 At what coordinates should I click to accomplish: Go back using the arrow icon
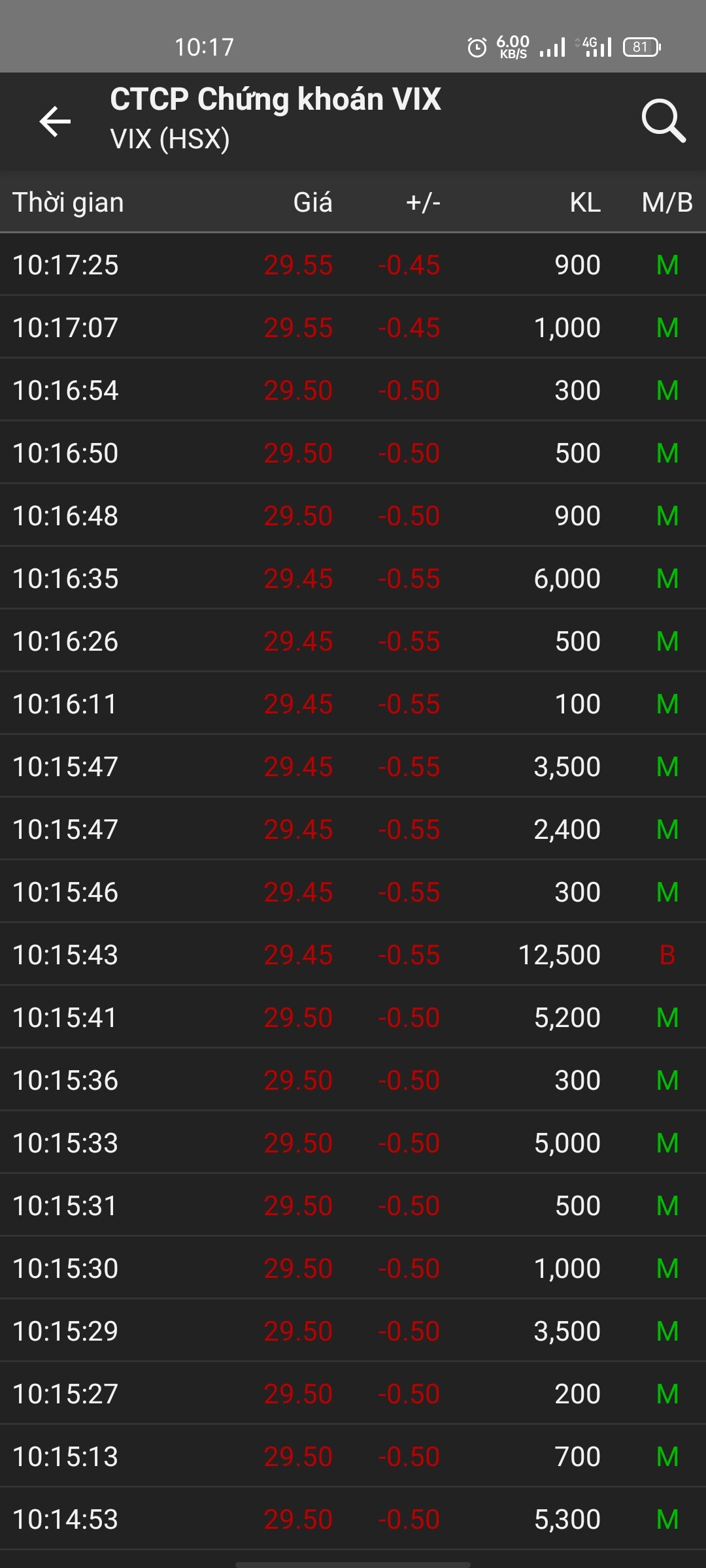click(55, 122)
